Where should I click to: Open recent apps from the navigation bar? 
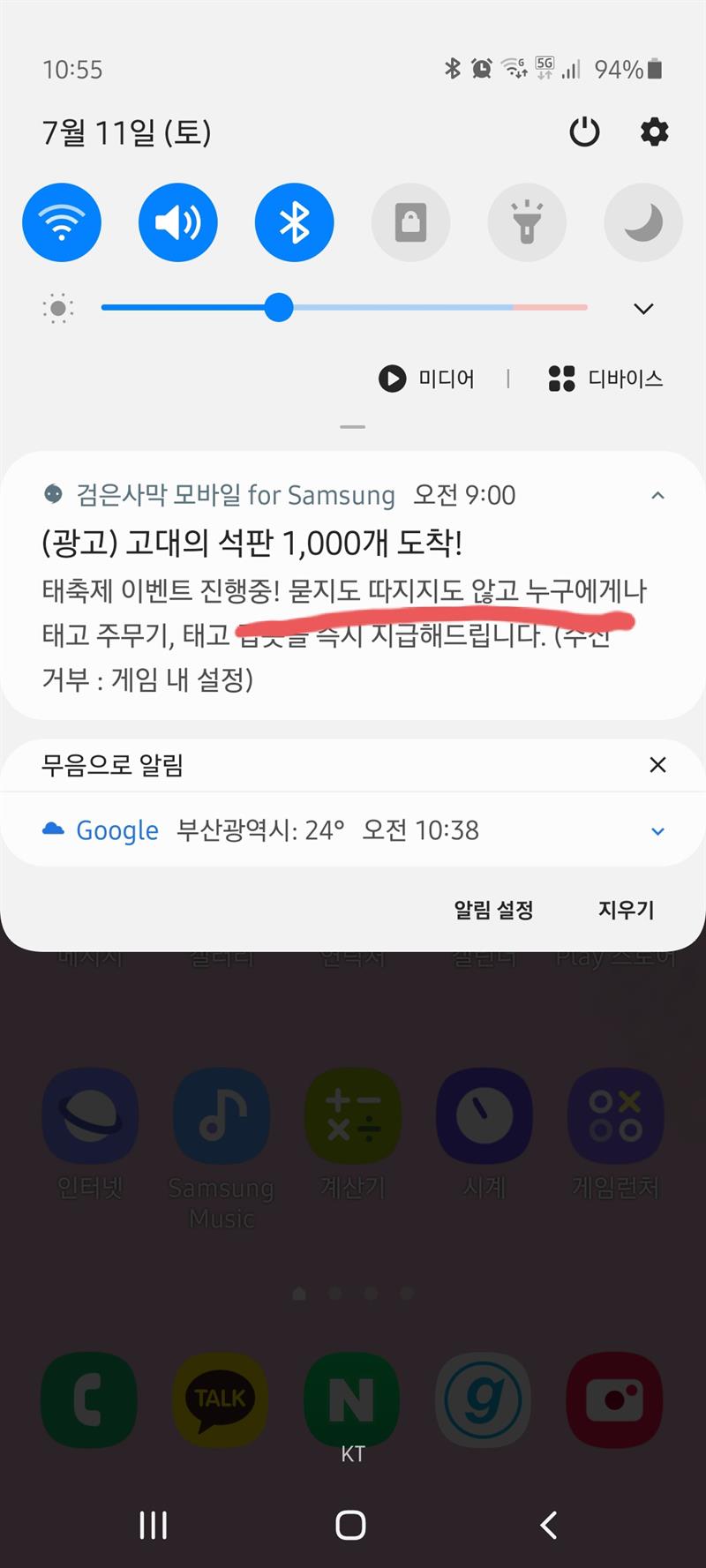(154, 1524)
